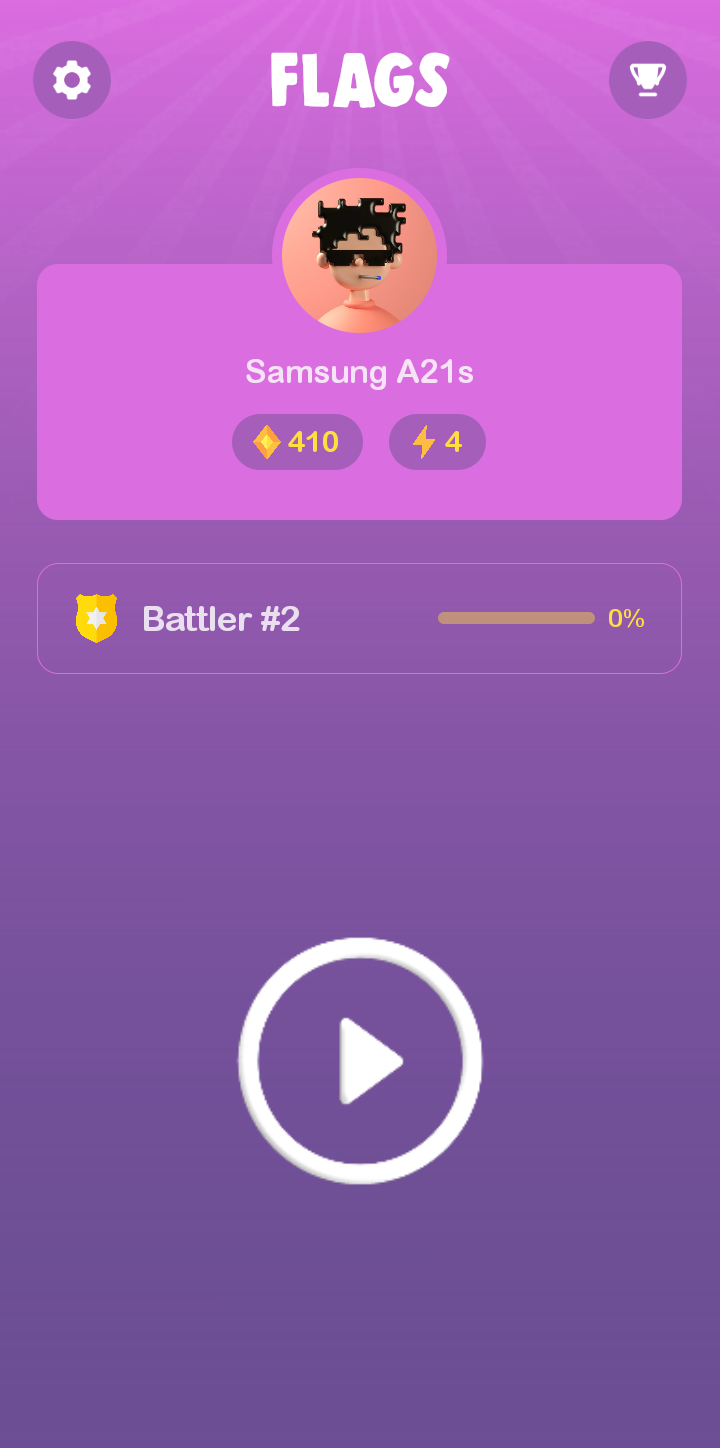Open the Battler #2 rank card
The image size is (720, 1448).
pos(359,619)
